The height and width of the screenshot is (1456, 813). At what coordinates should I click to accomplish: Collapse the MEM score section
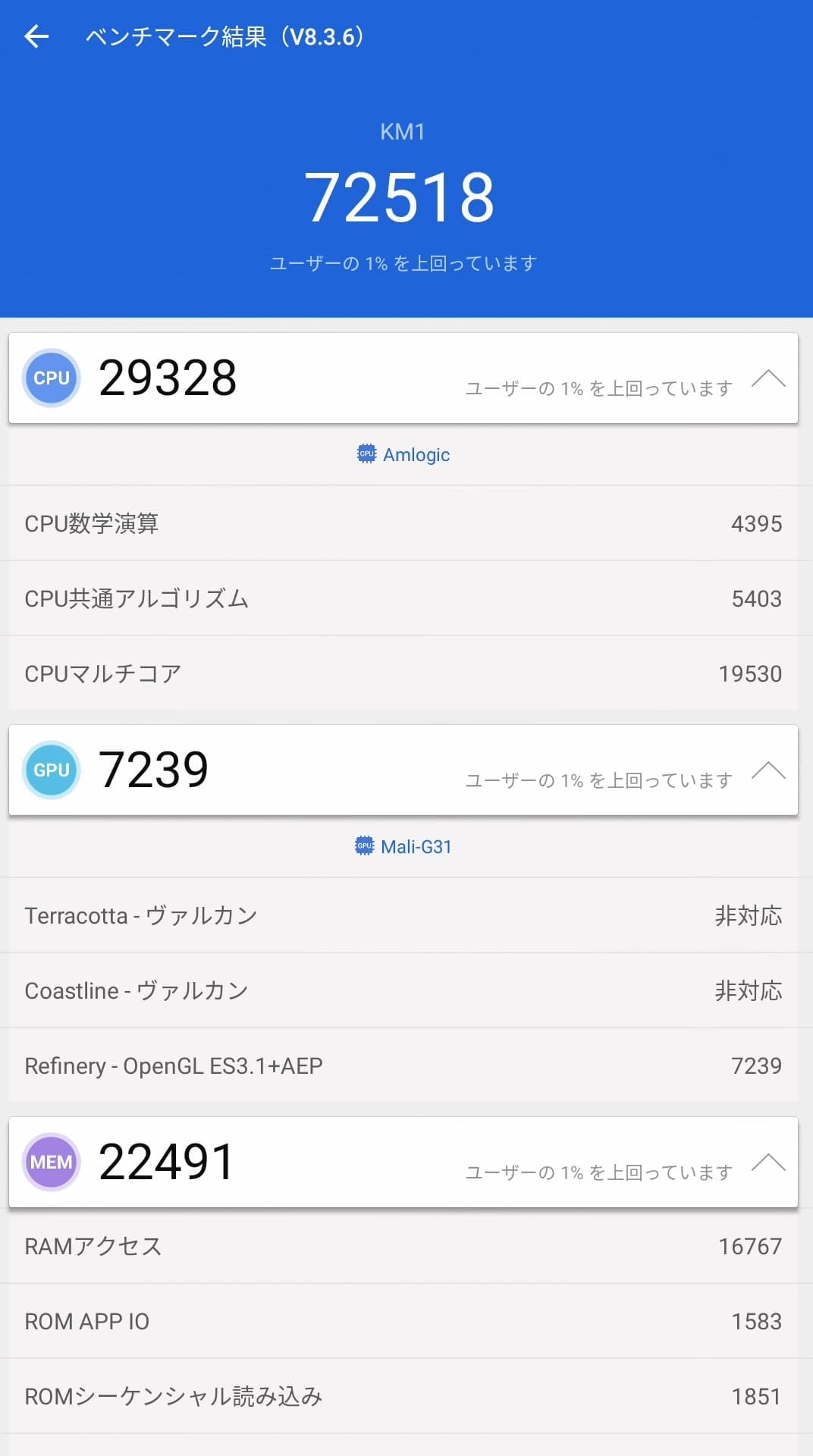click(x=768, y=1163)
